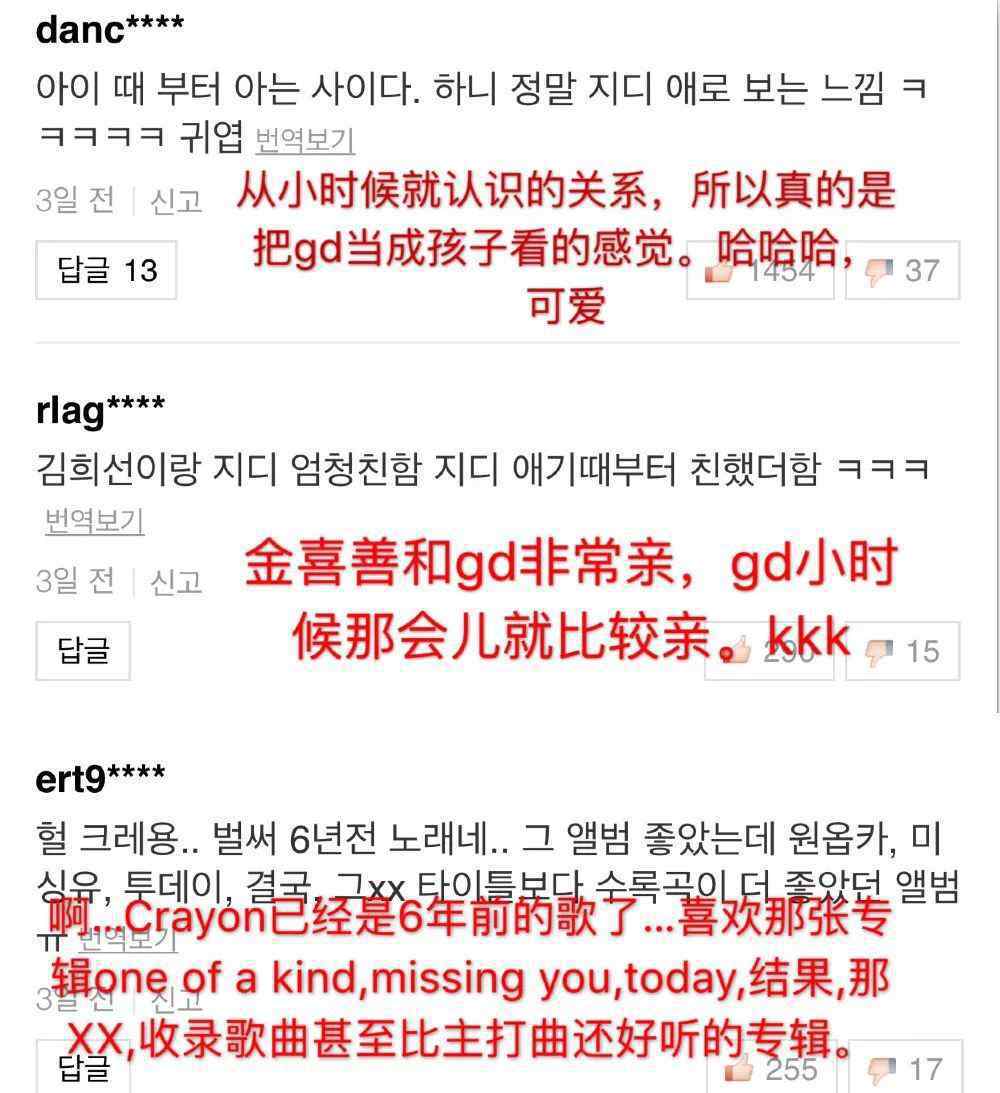Screen dimensions: 1000x1093
Task: Dislike danc's comment with 37 downvotes
Action: tap(902, 270)
